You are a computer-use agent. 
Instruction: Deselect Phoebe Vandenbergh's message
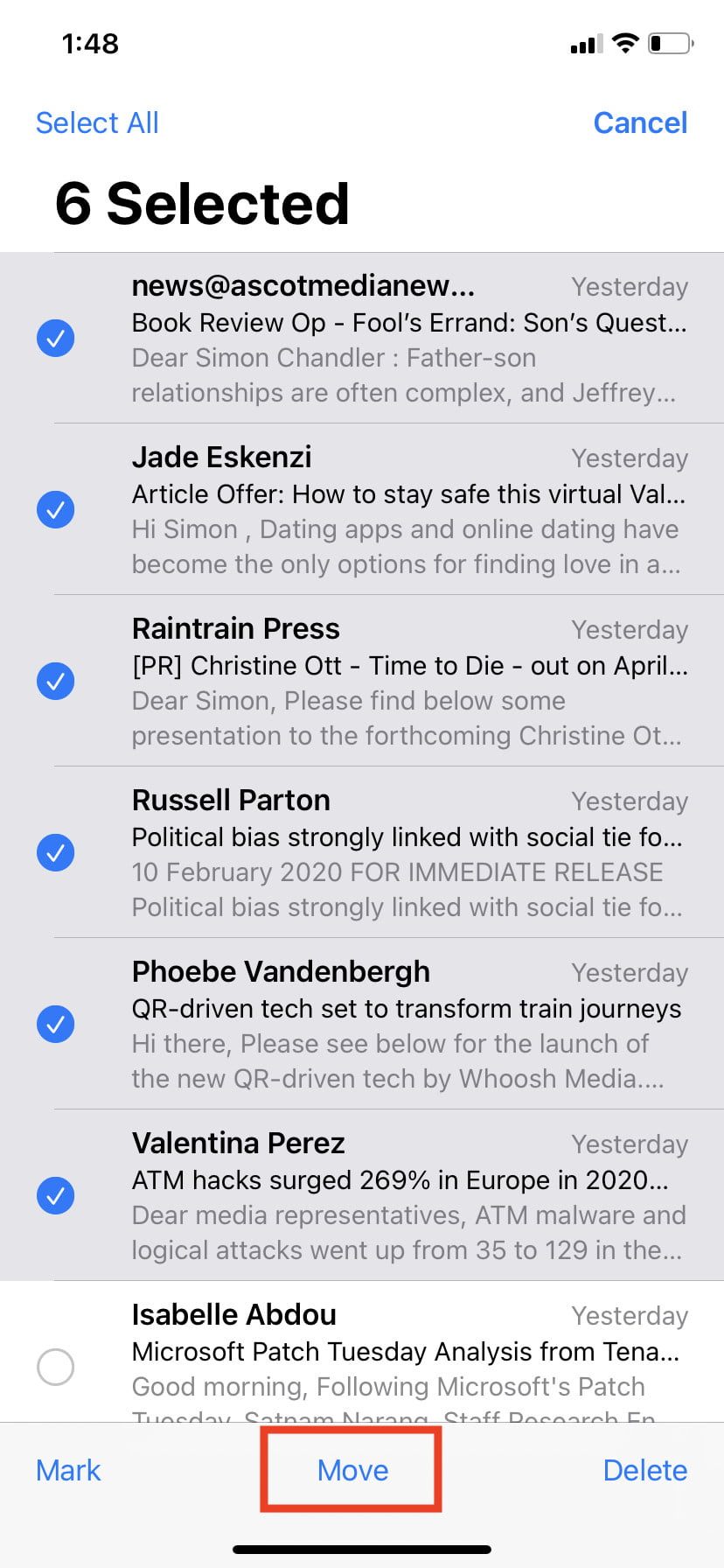coord(56,1025)
